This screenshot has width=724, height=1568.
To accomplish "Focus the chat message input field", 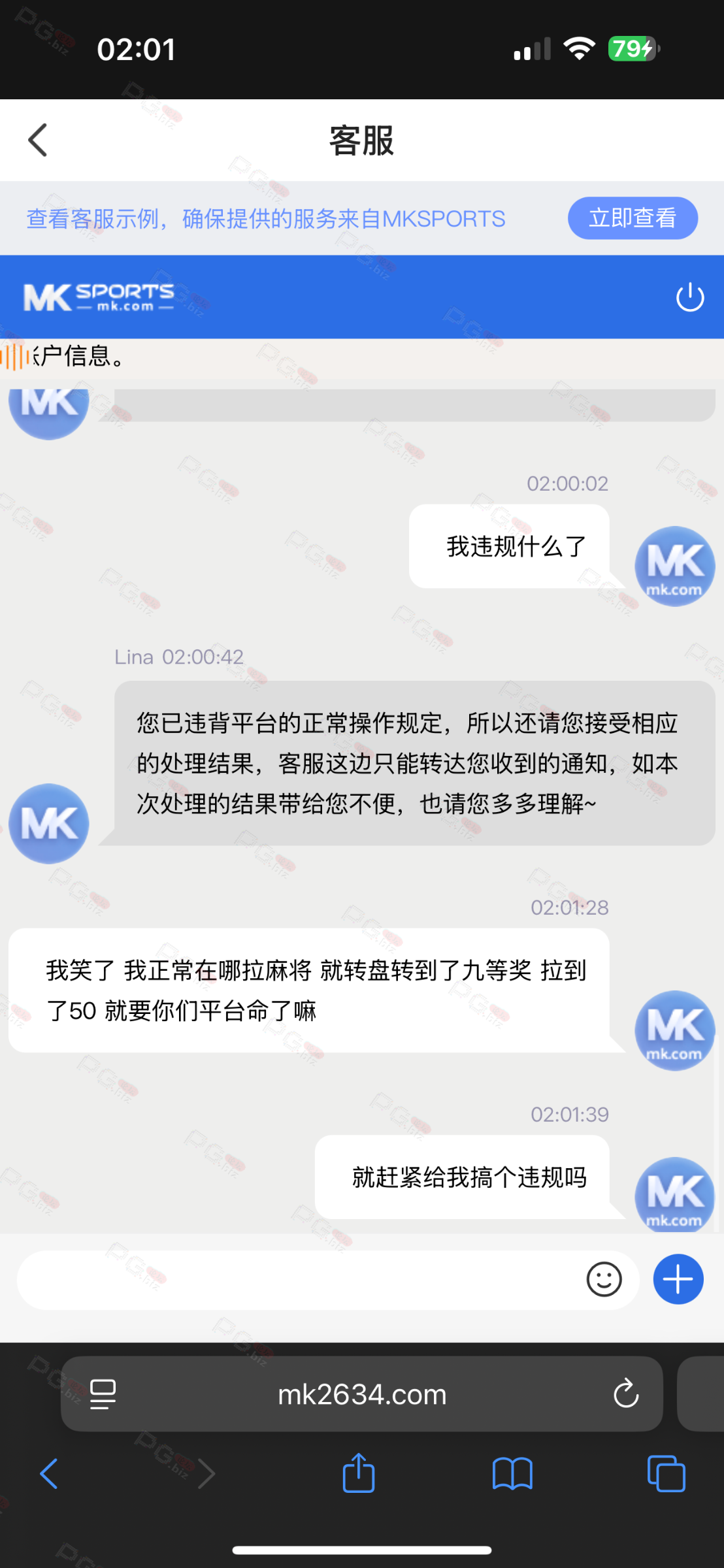I will coord(297,1279).
